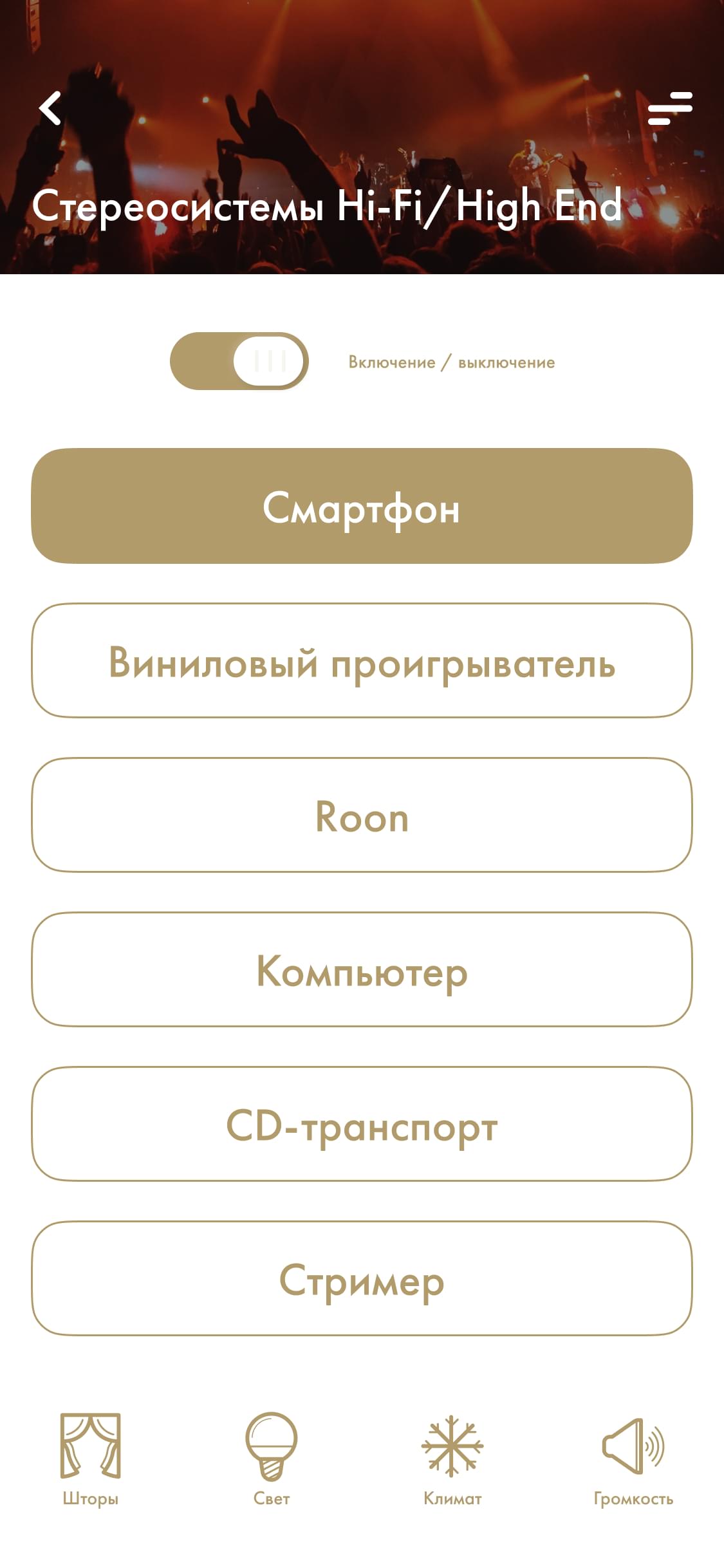Open the Свет lighting controls
The width and height of the screenshot is (724, 1568).
tap(272, 1459)
